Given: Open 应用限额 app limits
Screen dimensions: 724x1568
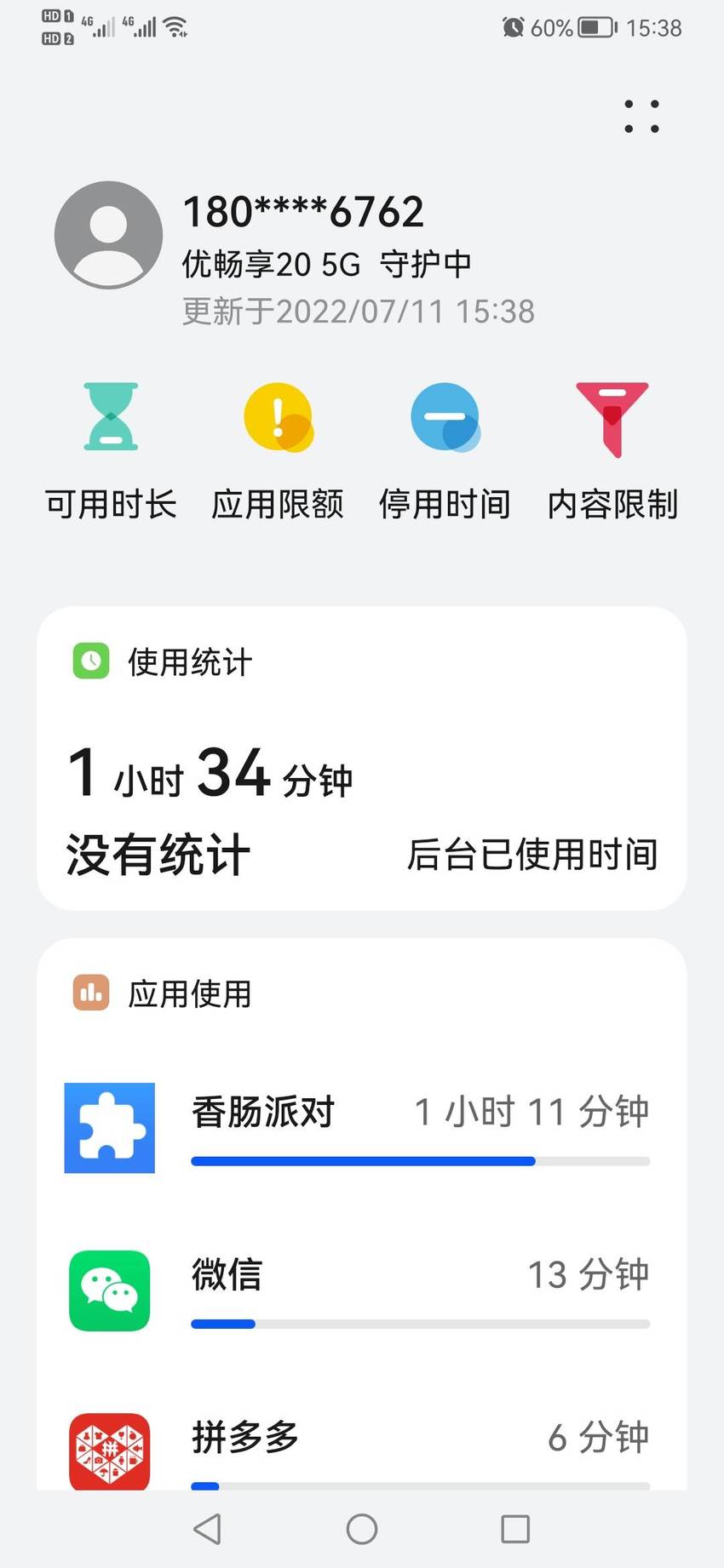Looking at the screenshot, I should pyautogui.click(x=278, y=452).
